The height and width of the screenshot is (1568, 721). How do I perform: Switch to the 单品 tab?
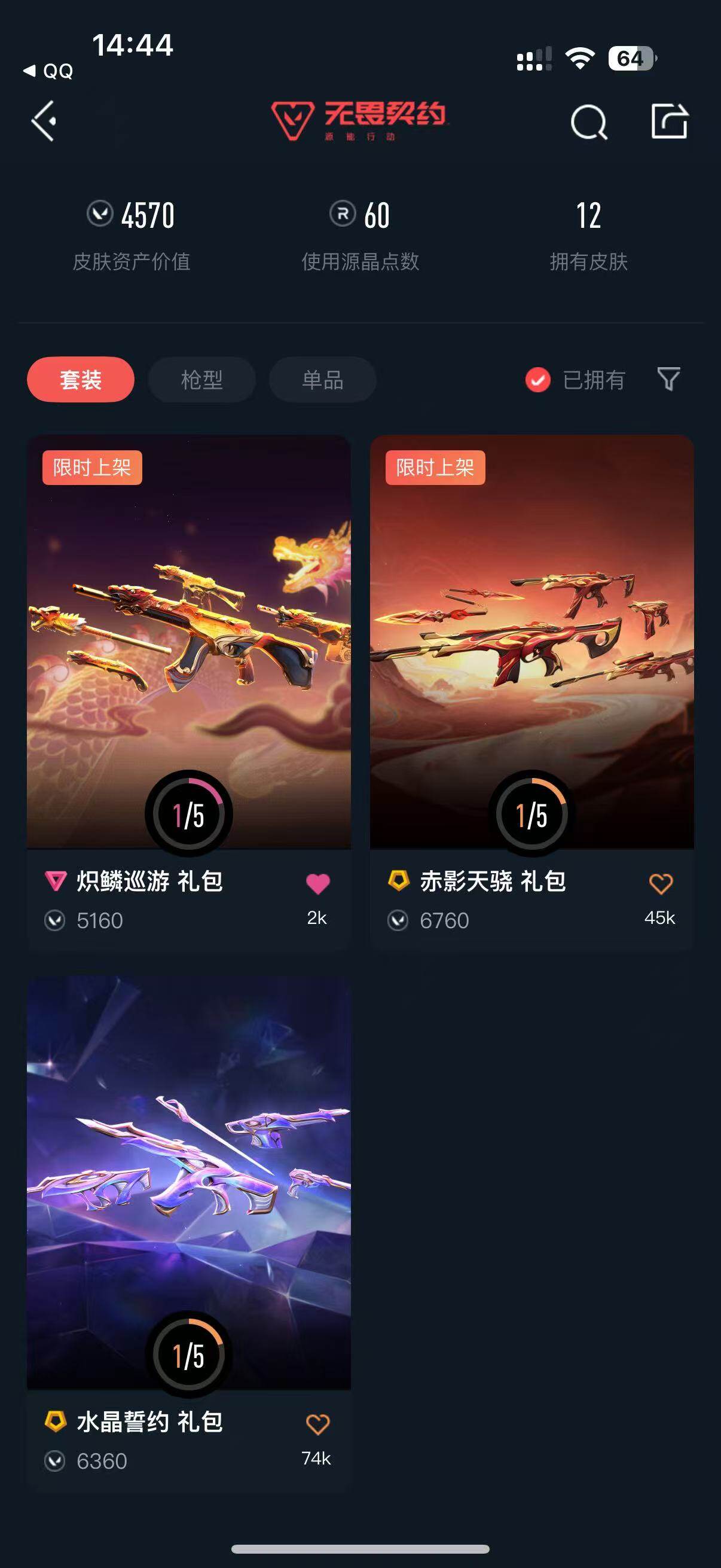322,379
